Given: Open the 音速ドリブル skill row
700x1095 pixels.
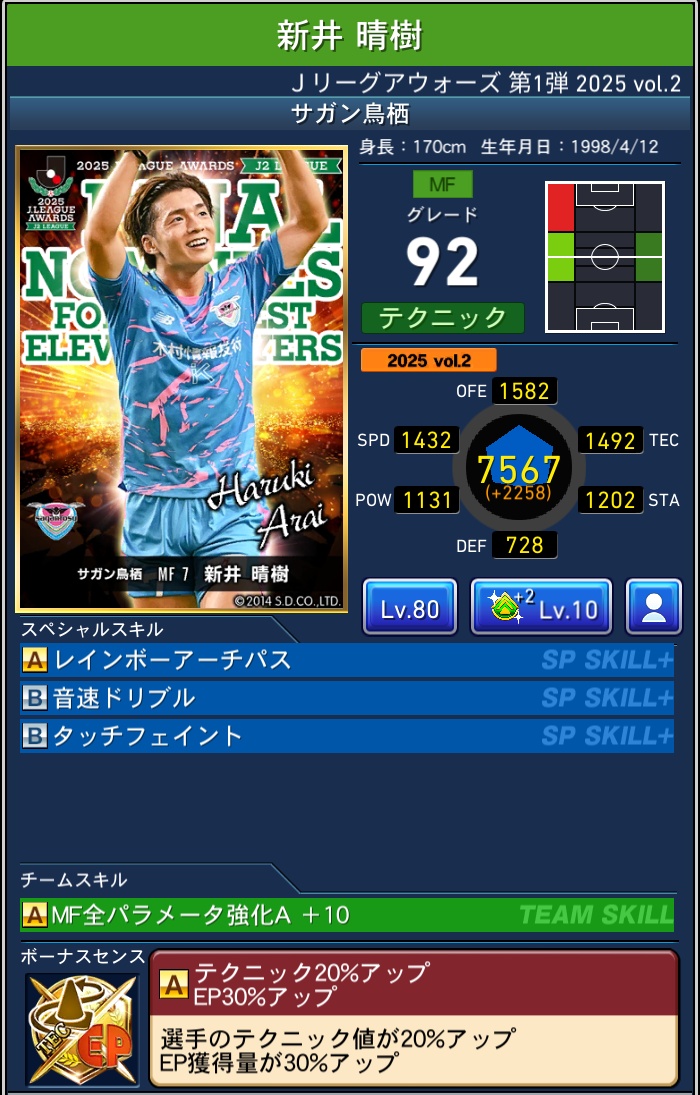Looking at the screenshot, I should pyautogui.click(x=346, y=697).
